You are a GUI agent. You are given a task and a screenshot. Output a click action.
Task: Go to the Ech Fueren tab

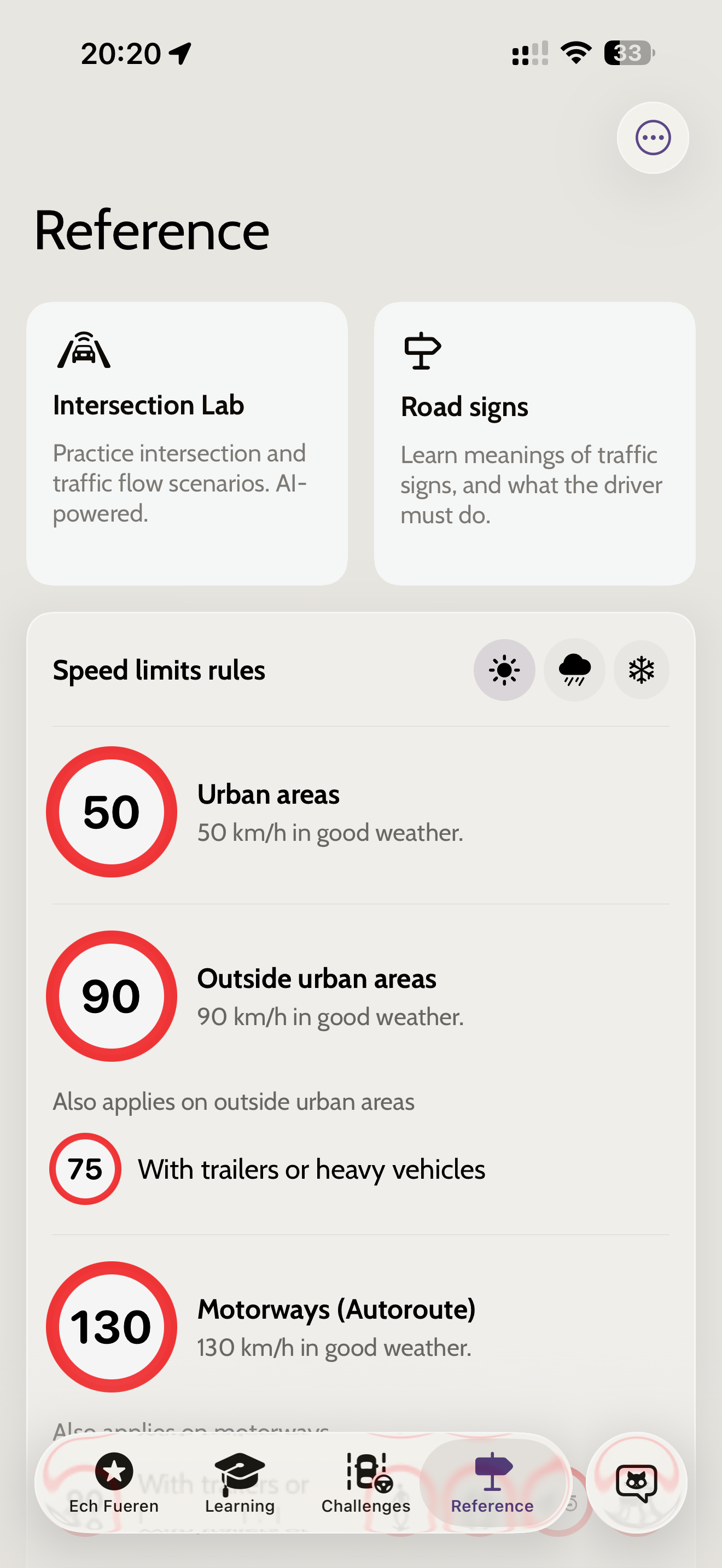pyautogui.click(x=114, y=1483)
